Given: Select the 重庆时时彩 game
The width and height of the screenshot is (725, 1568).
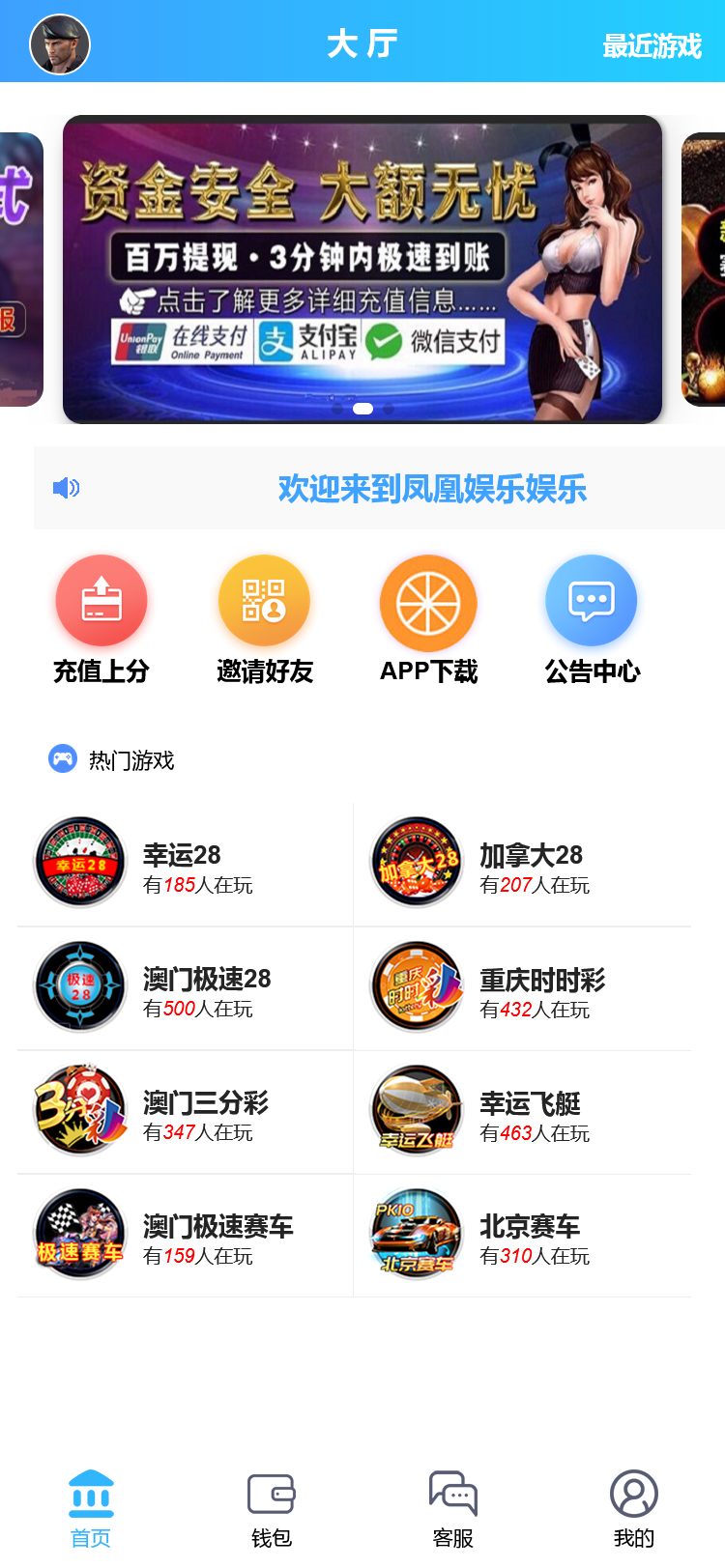Looking at the screenshot, I should click(522, 988).
